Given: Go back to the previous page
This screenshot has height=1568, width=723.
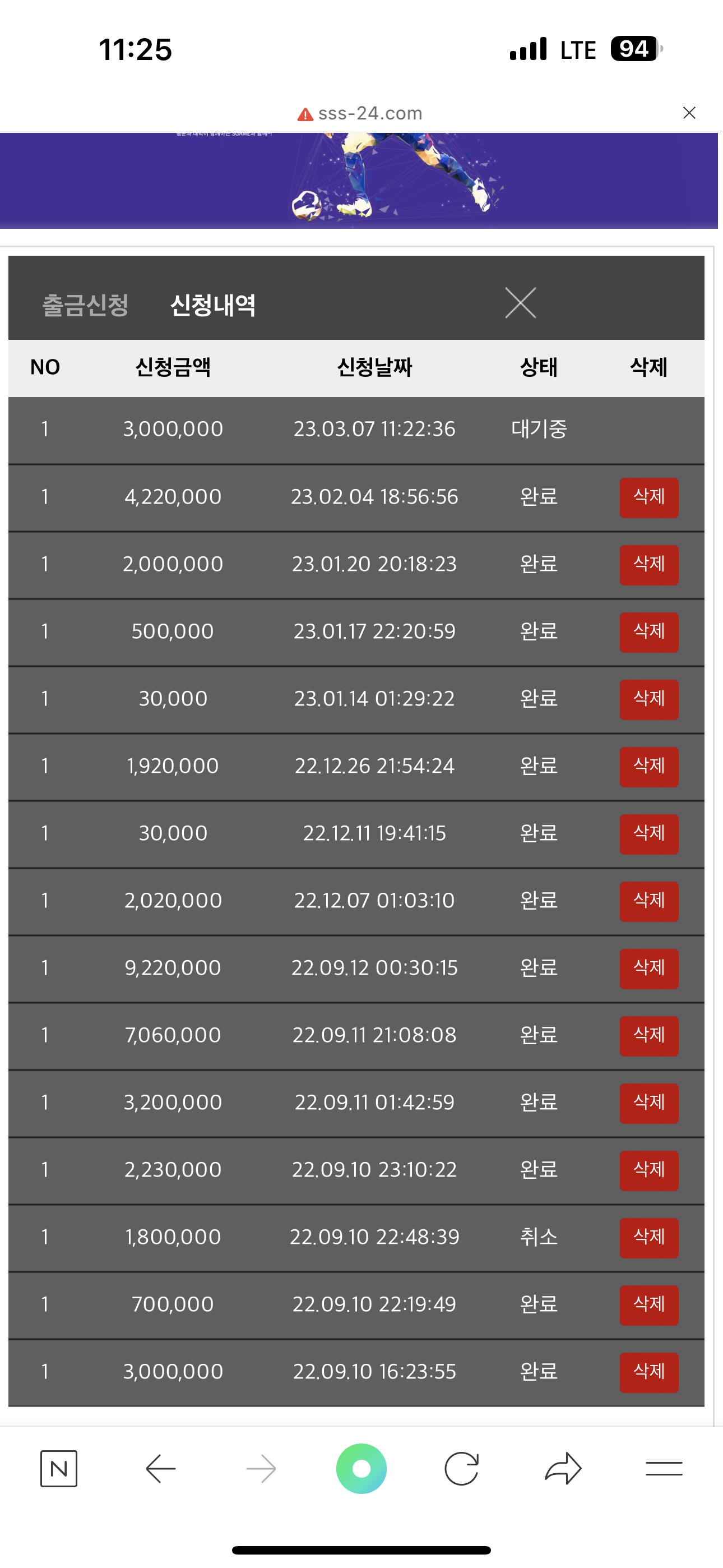Looking at the screenshot, I should coord(161,1469).
